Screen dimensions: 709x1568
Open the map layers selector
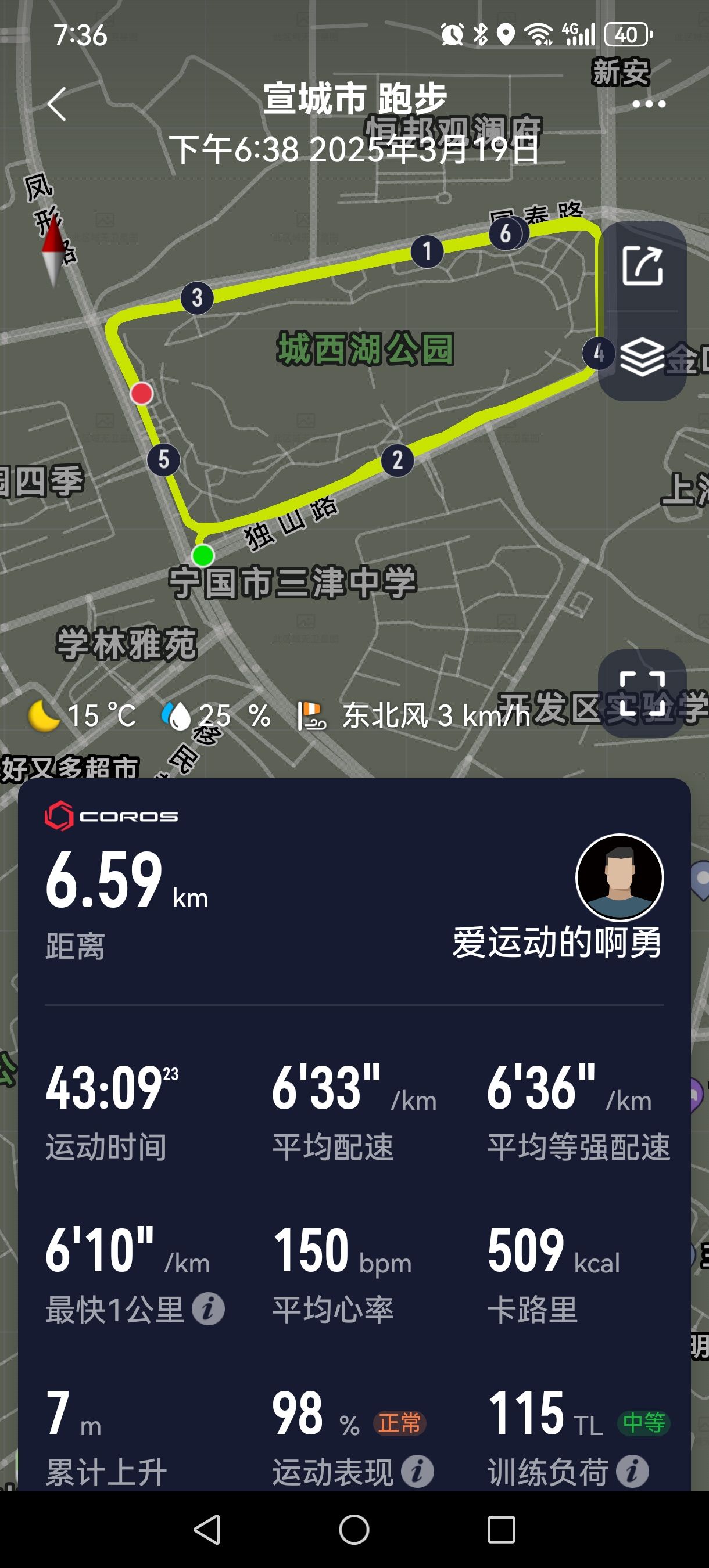642,357
